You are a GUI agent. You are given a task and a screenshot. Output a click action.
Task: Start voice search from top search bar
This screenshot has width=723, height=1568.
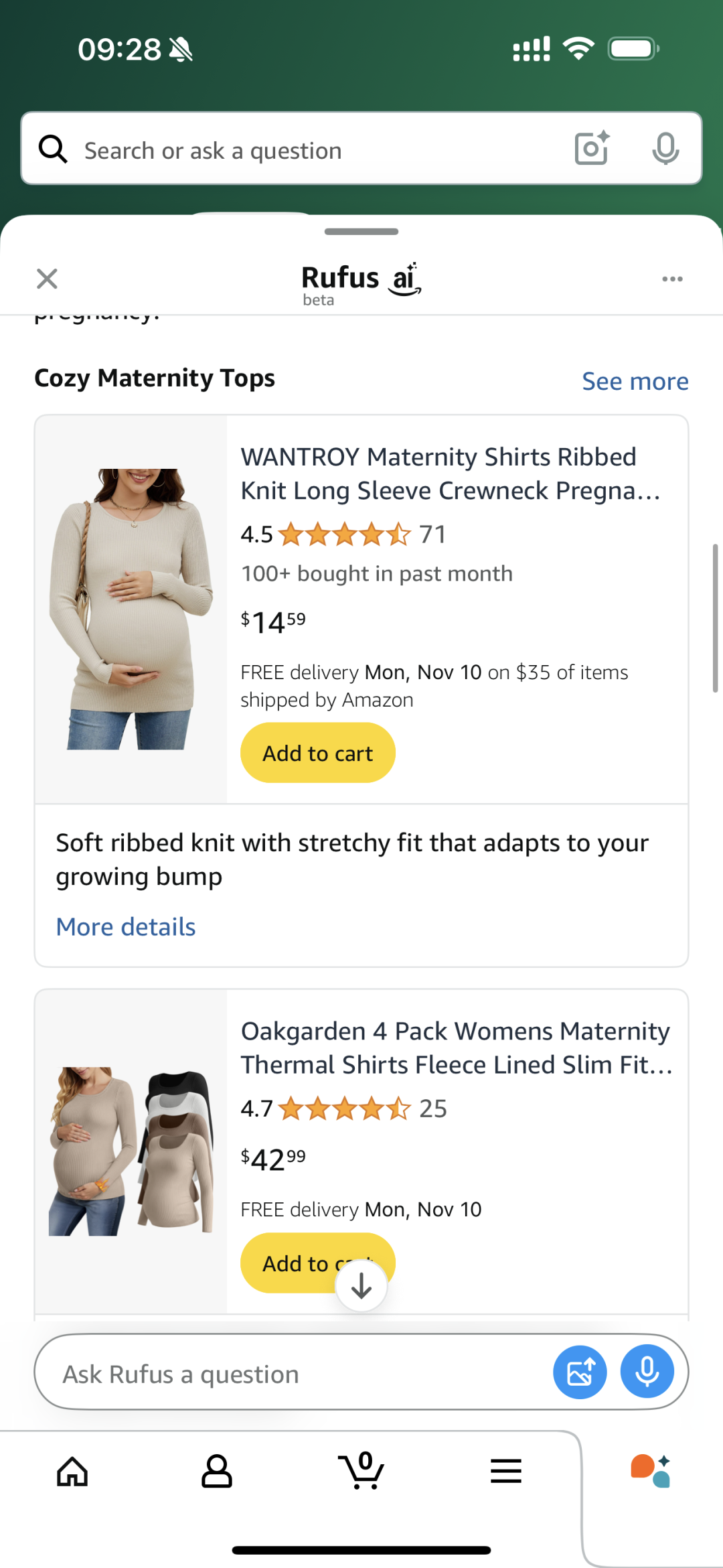(665, 148)
